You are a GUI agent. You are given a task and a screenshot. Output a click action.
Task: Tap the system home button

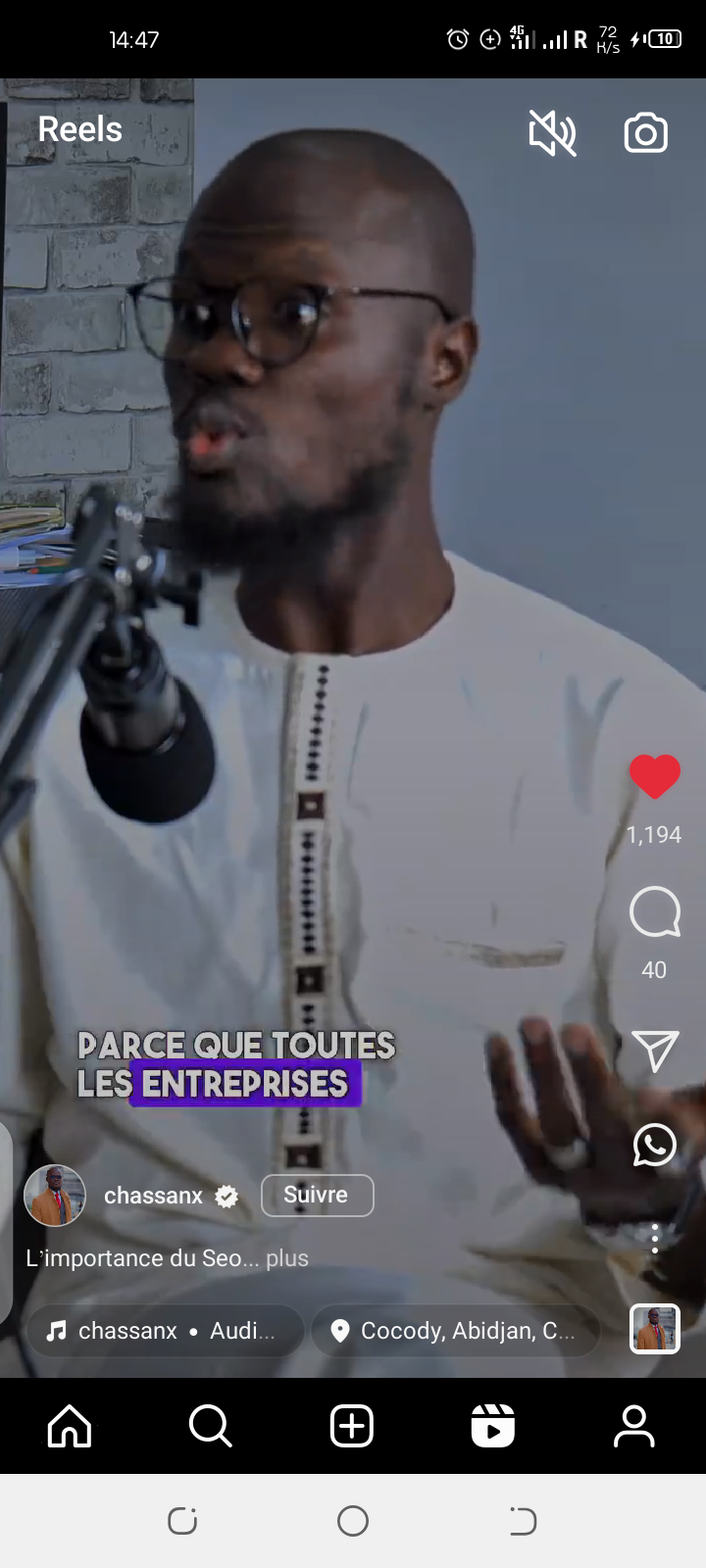click(x=353, y=1521)
